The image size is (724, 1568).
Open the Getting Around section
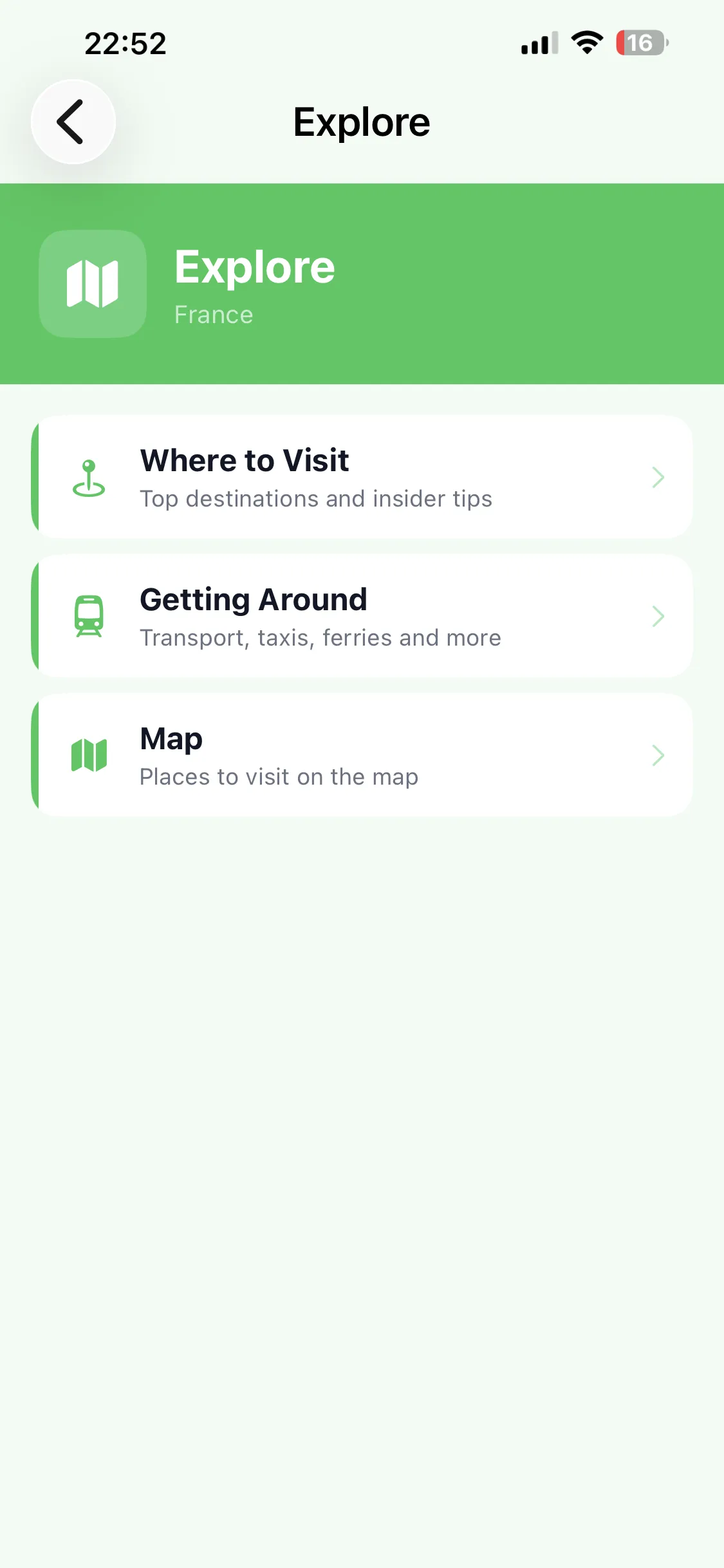[x=362, y=616]
